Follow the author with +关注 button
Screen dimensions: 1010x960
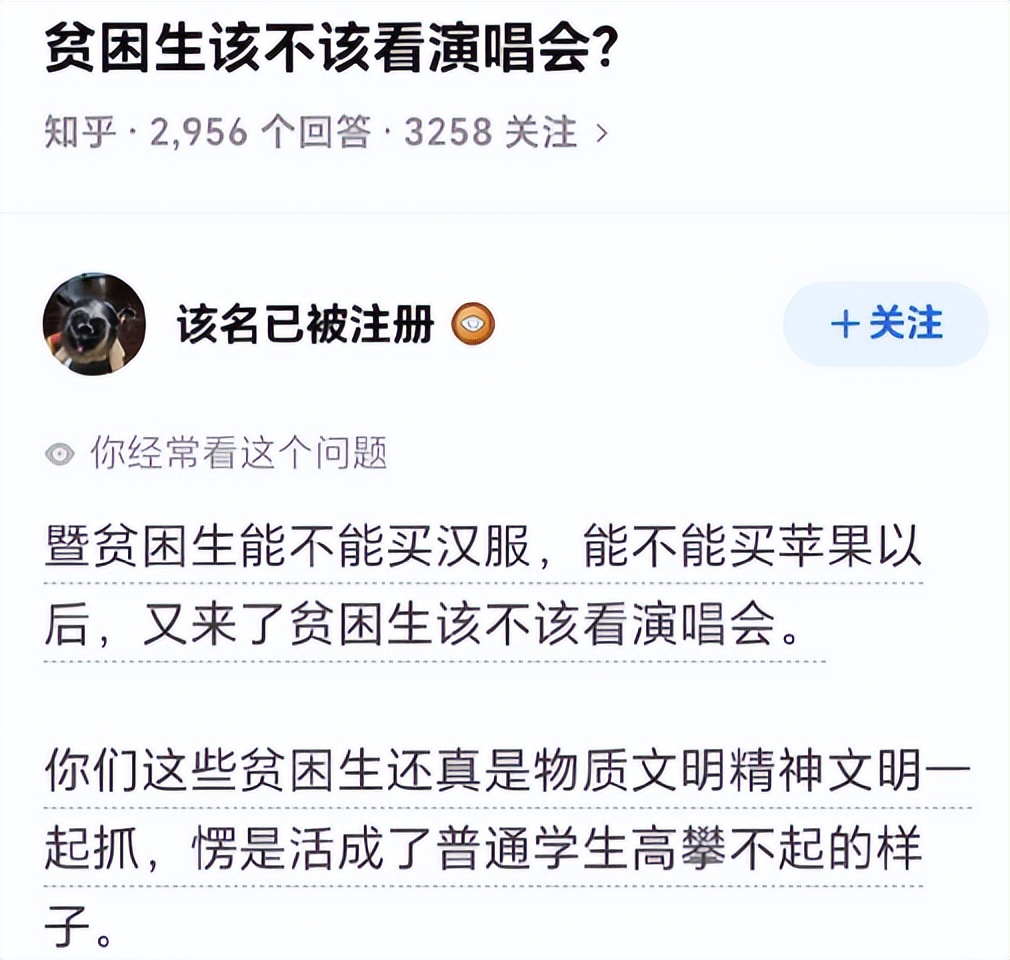[885, 323]
